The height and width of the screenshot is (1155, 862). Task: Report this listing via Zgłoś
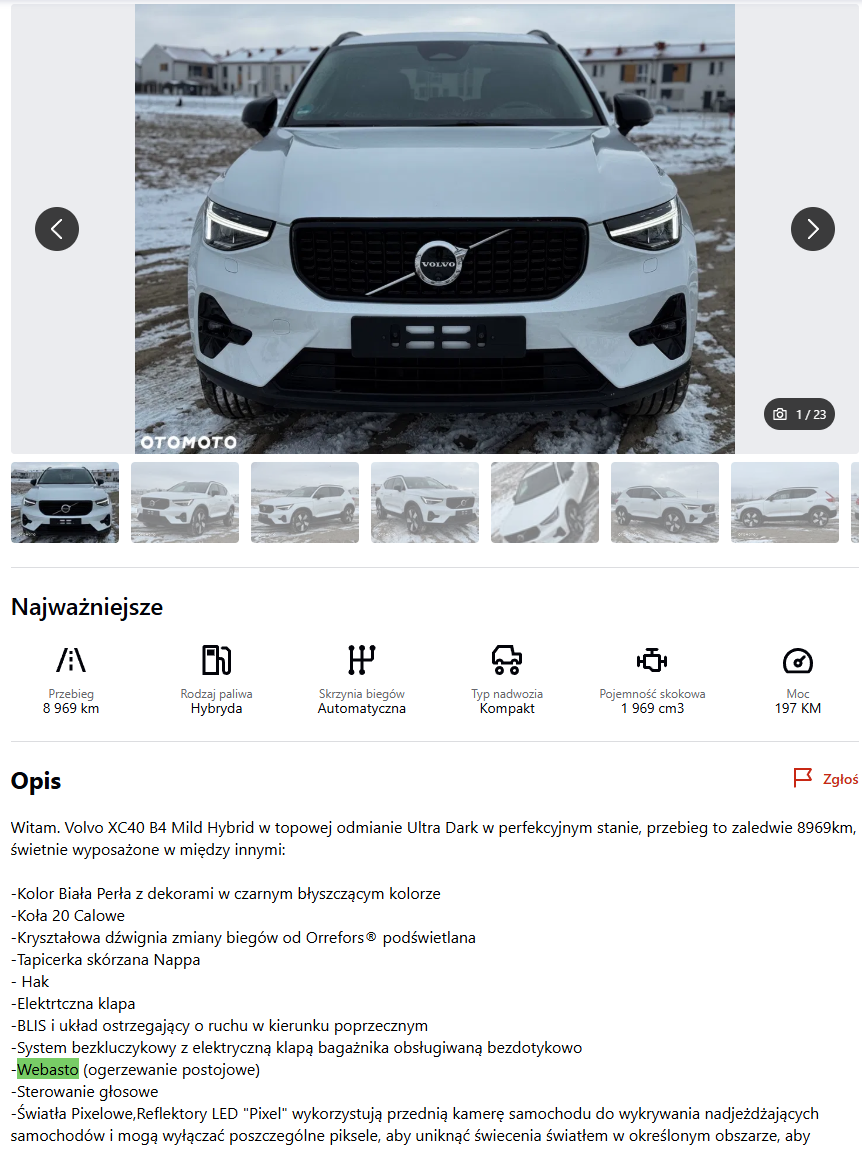point(825,779)
